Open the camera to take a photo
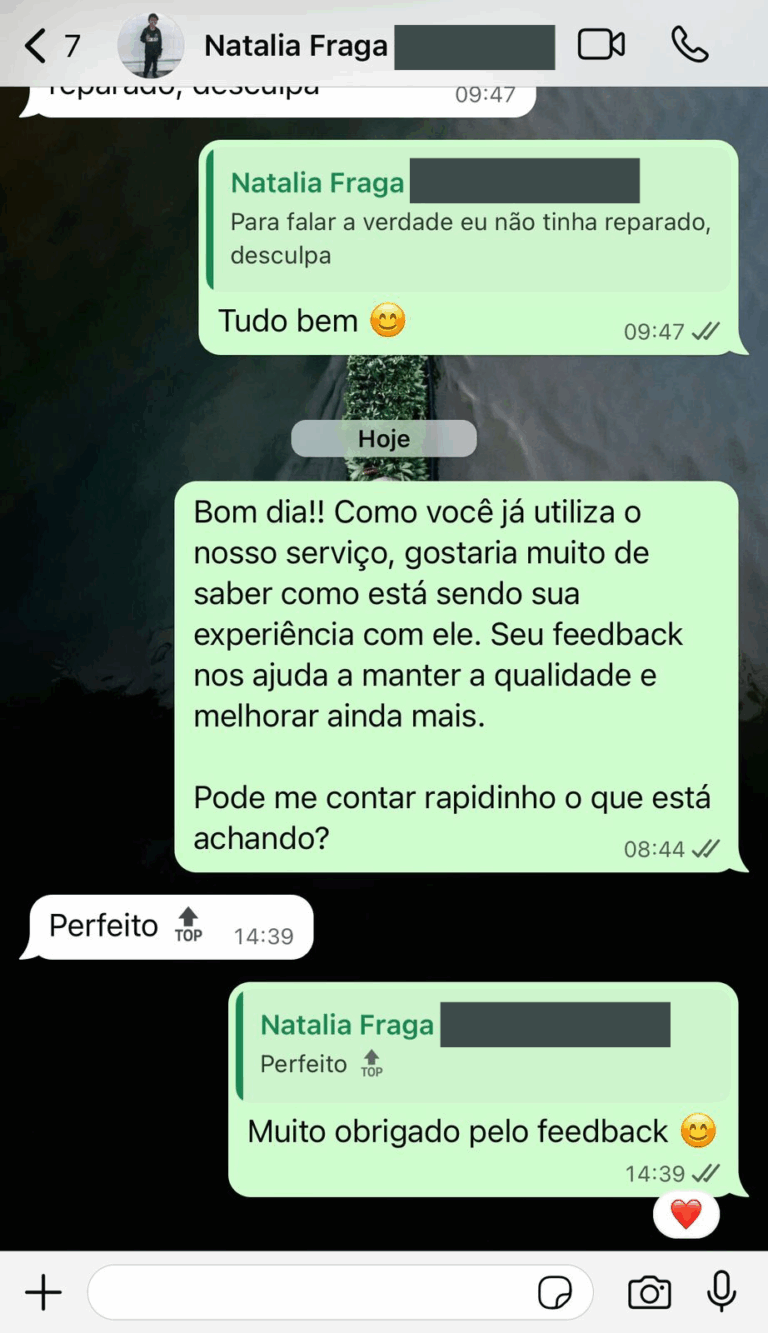 coord(649,1293)
